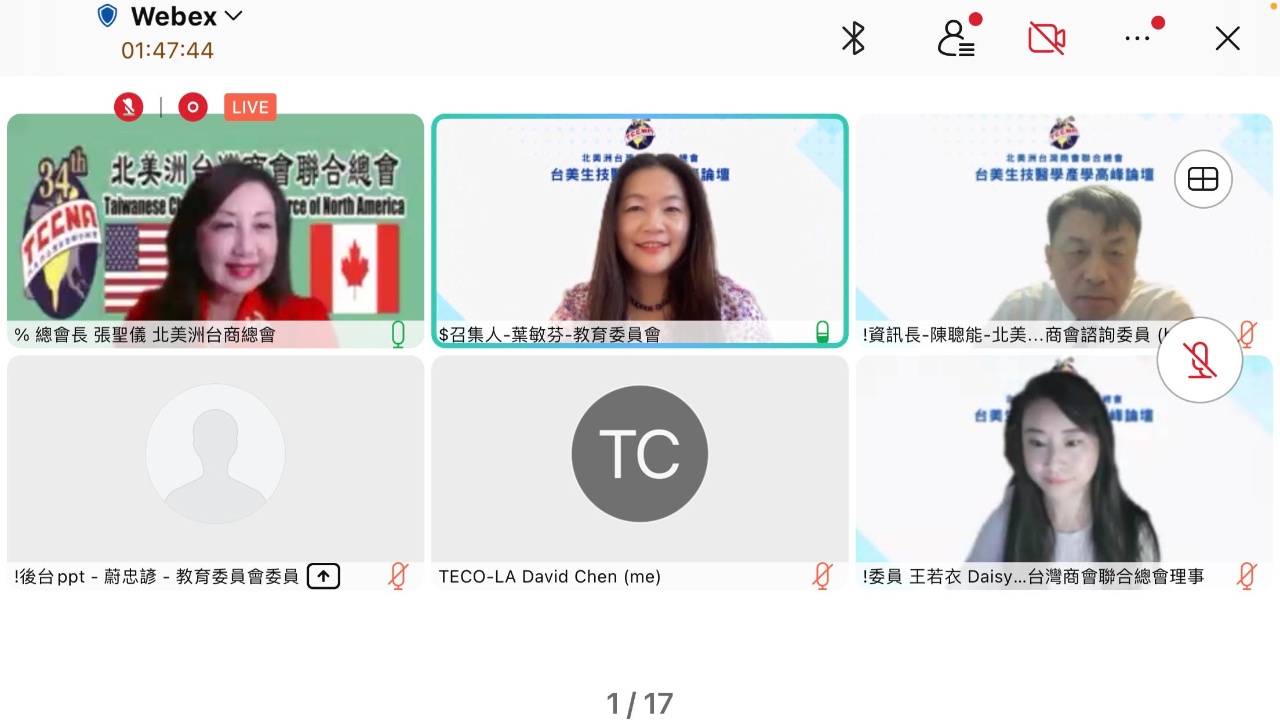Image resolution: width=1280 pixels, height=720 pixels.
Task: Select the TECO-LA David Chen tile
Action: (x=639, y=460)
